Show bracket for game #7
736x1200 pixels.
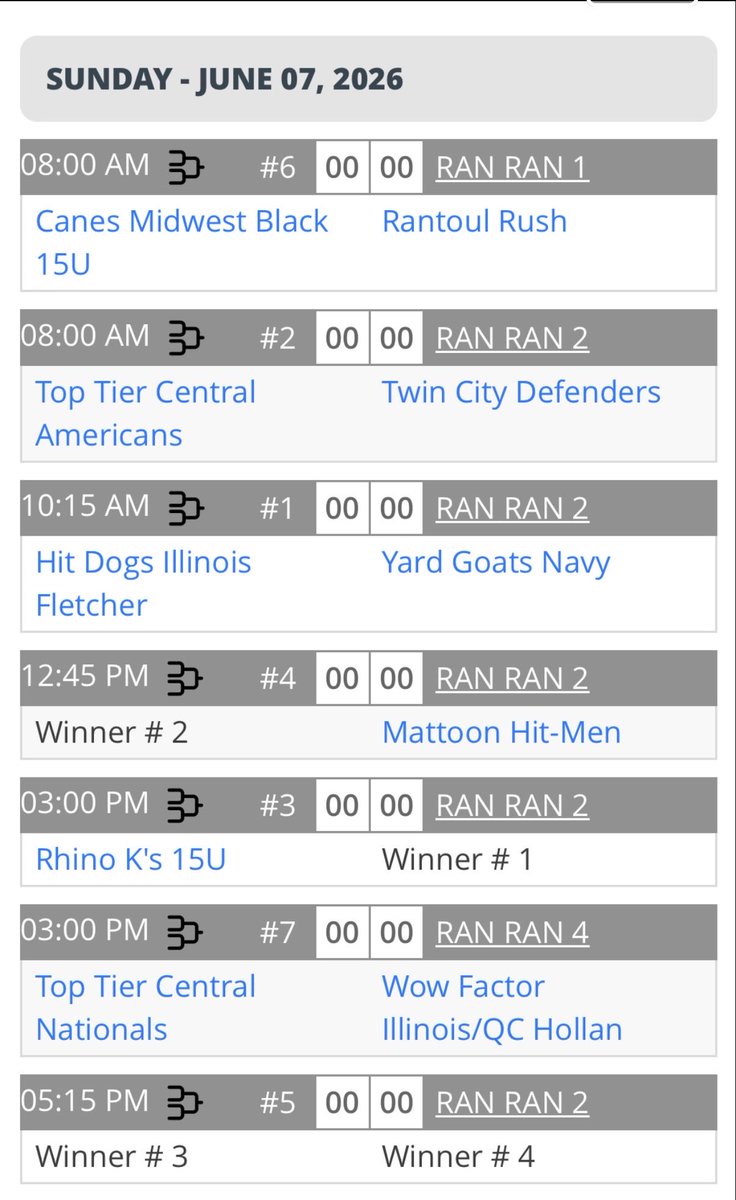[x=185, y=932]
